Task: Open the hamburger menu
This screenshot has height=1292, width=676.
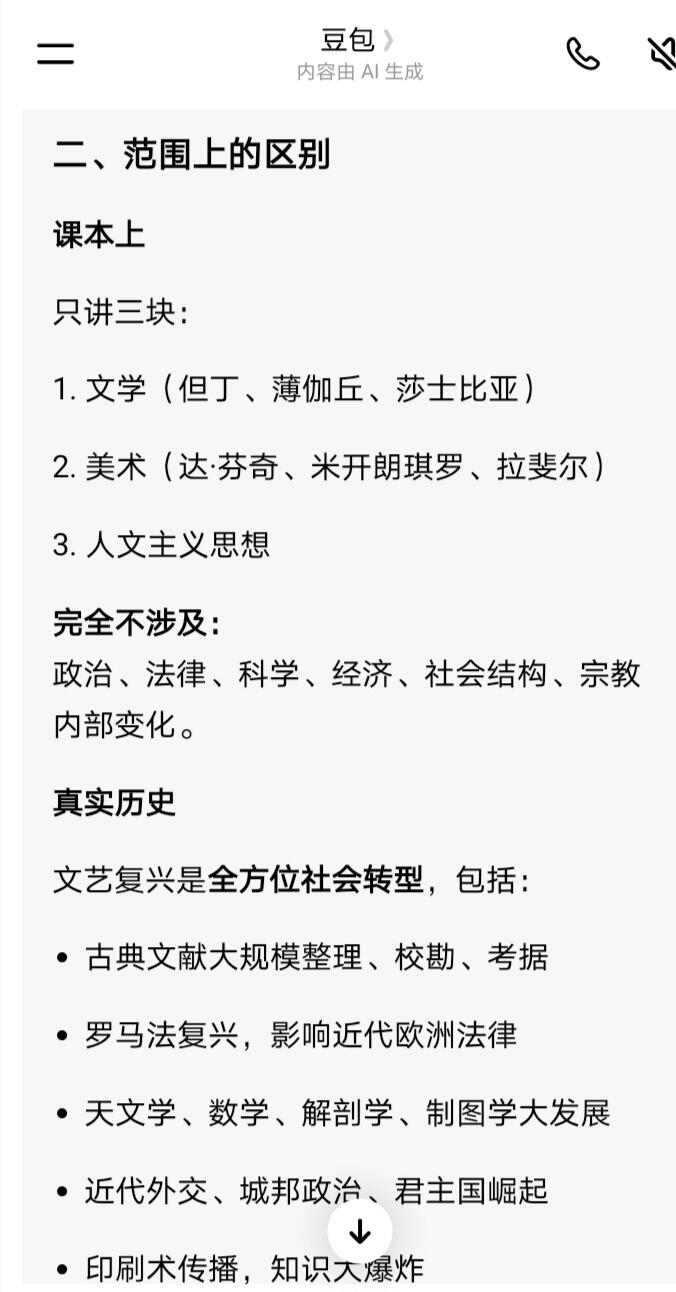Action: pyautogui.click(x=56, y=54)
